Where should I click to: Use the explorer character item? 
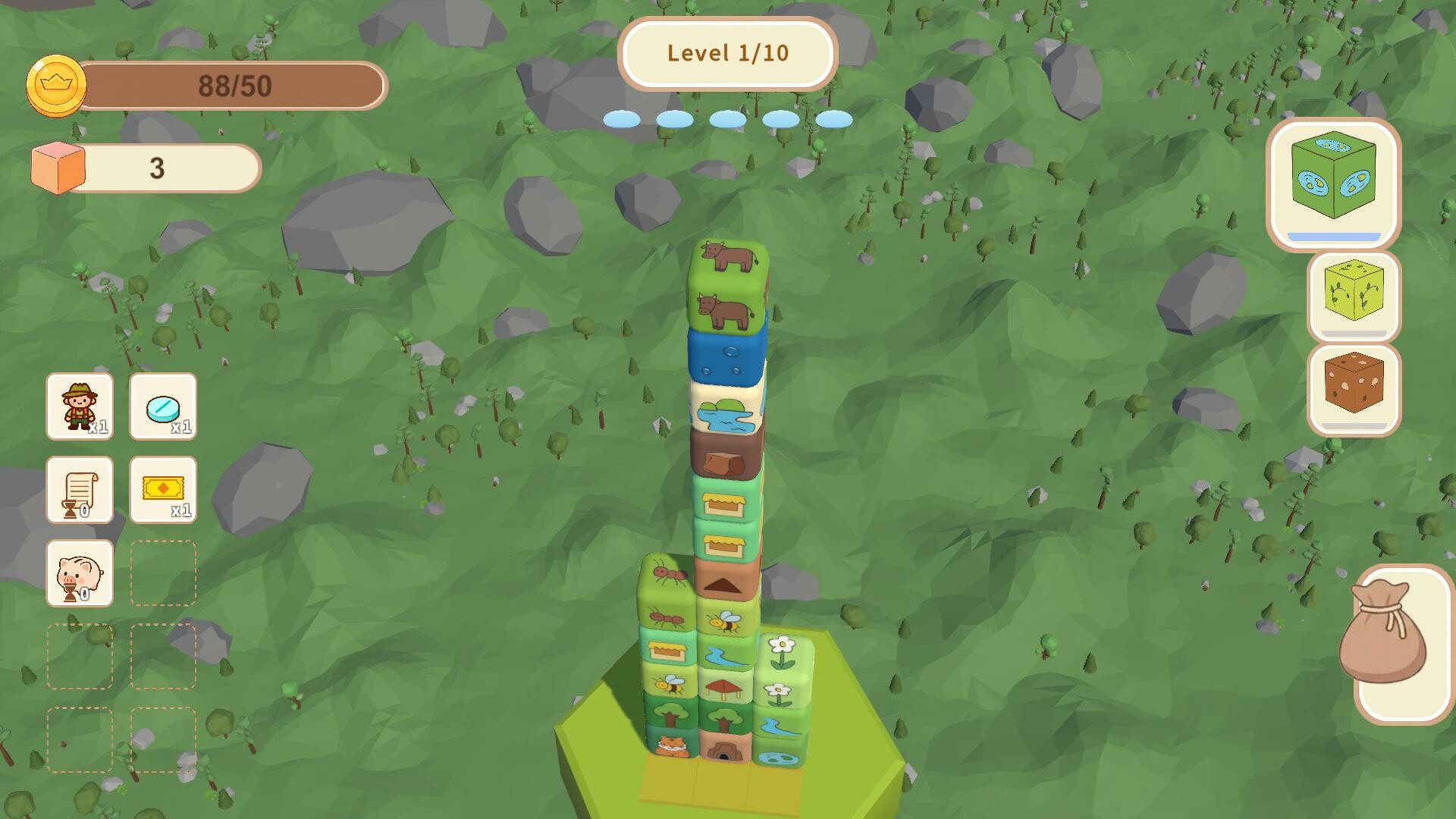[80, 406]
